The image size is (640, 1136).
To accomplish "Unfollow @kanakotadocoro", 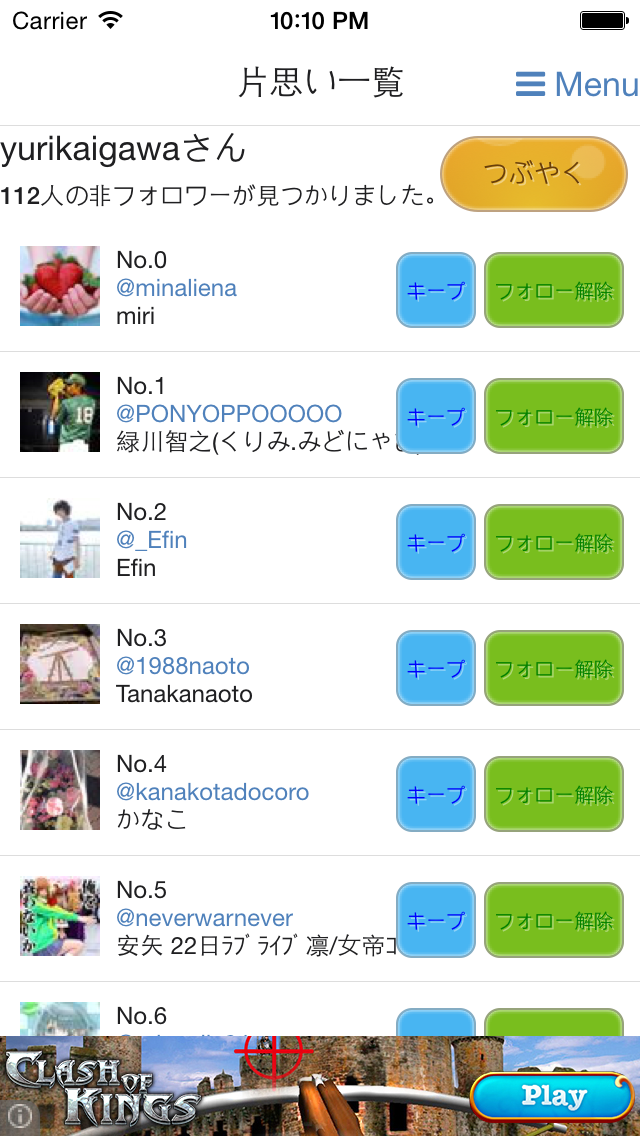I will (554, 794).
